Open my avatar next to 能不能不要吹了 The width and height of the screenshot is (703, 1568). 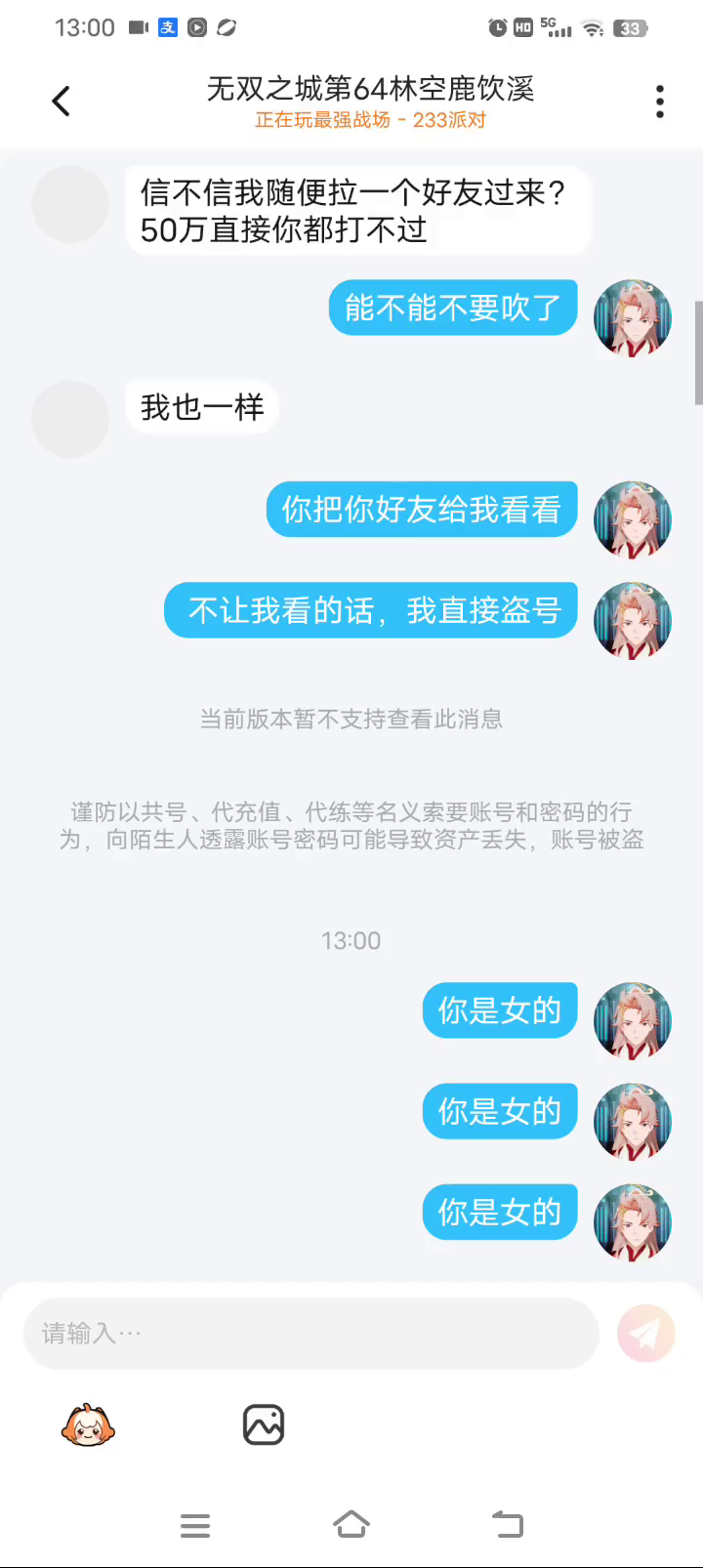point(633,318)
